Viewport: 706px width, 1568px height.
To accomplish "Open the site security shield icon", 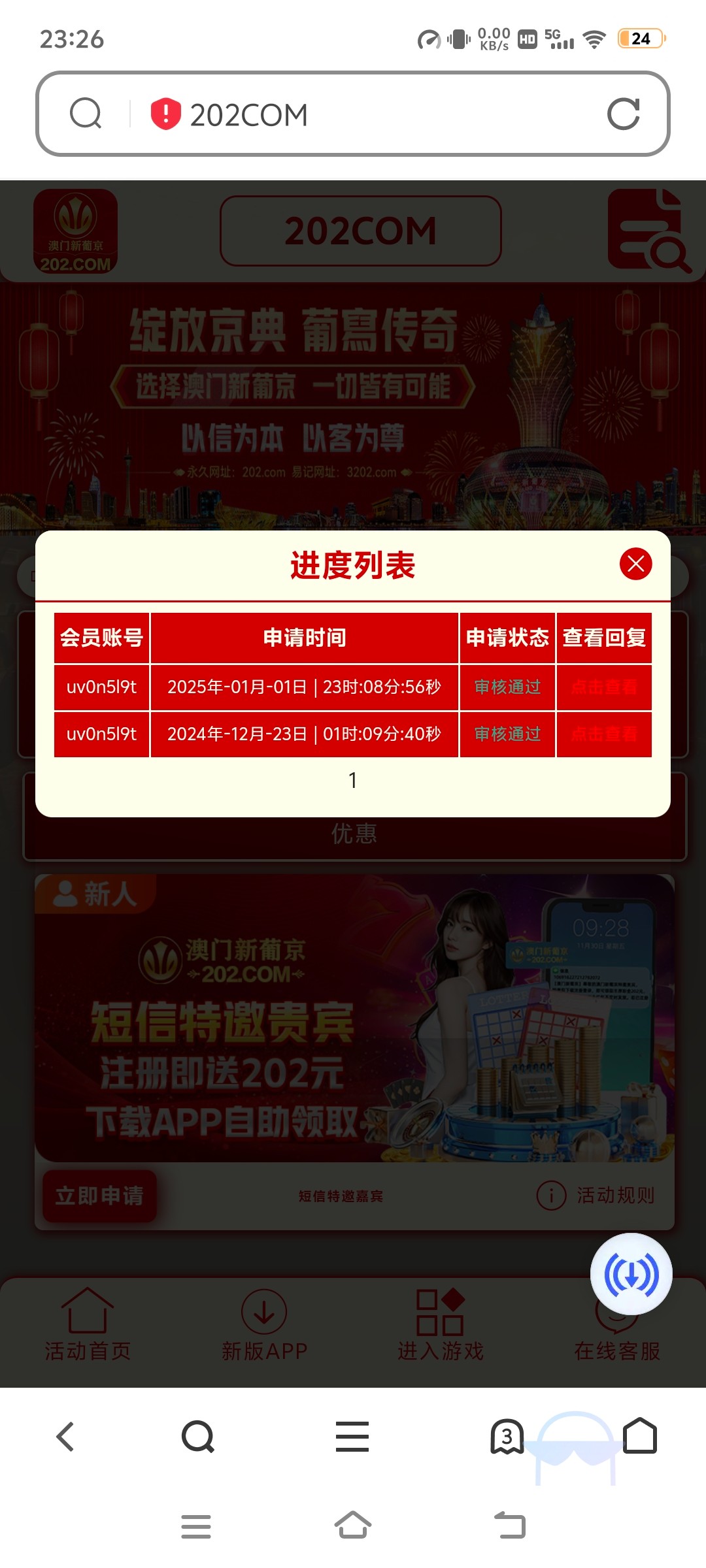I will point(165,114).
